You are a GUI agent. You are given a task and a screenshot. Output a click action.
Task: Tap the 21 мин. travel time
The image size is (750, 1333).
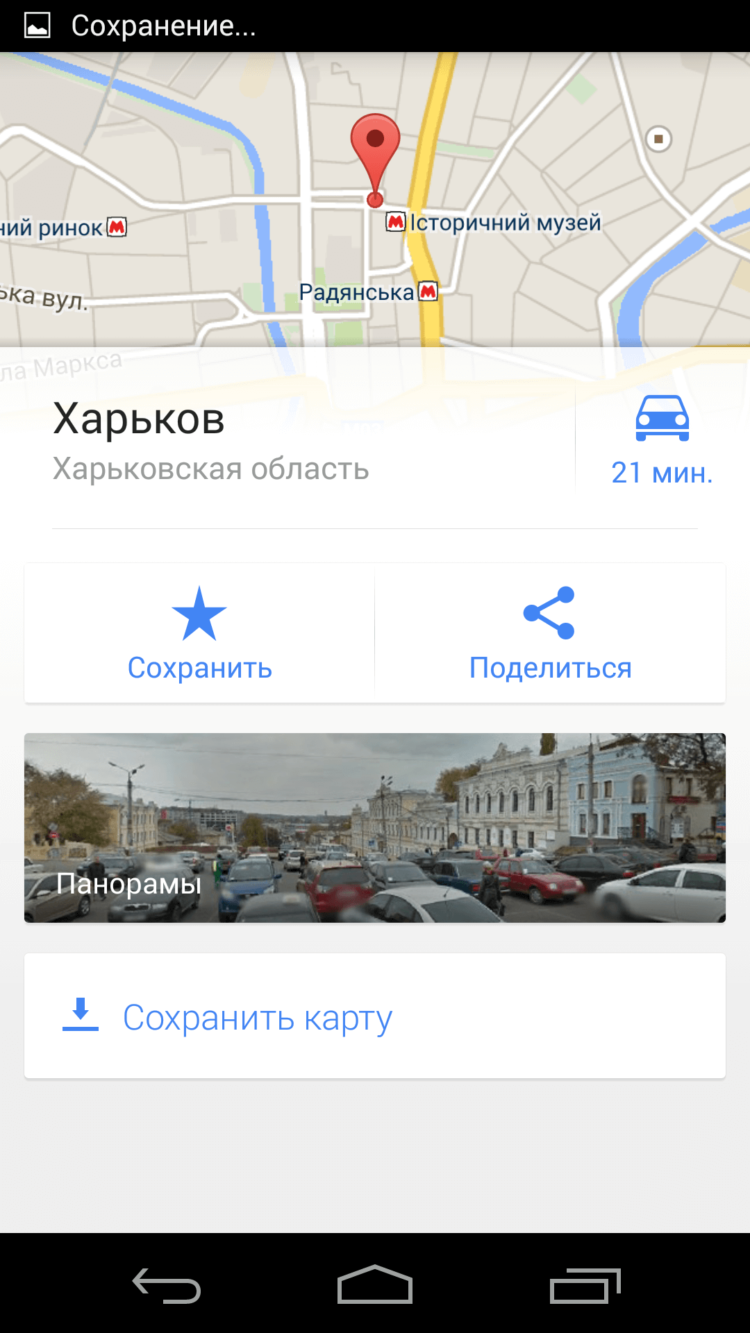[663, 473]
